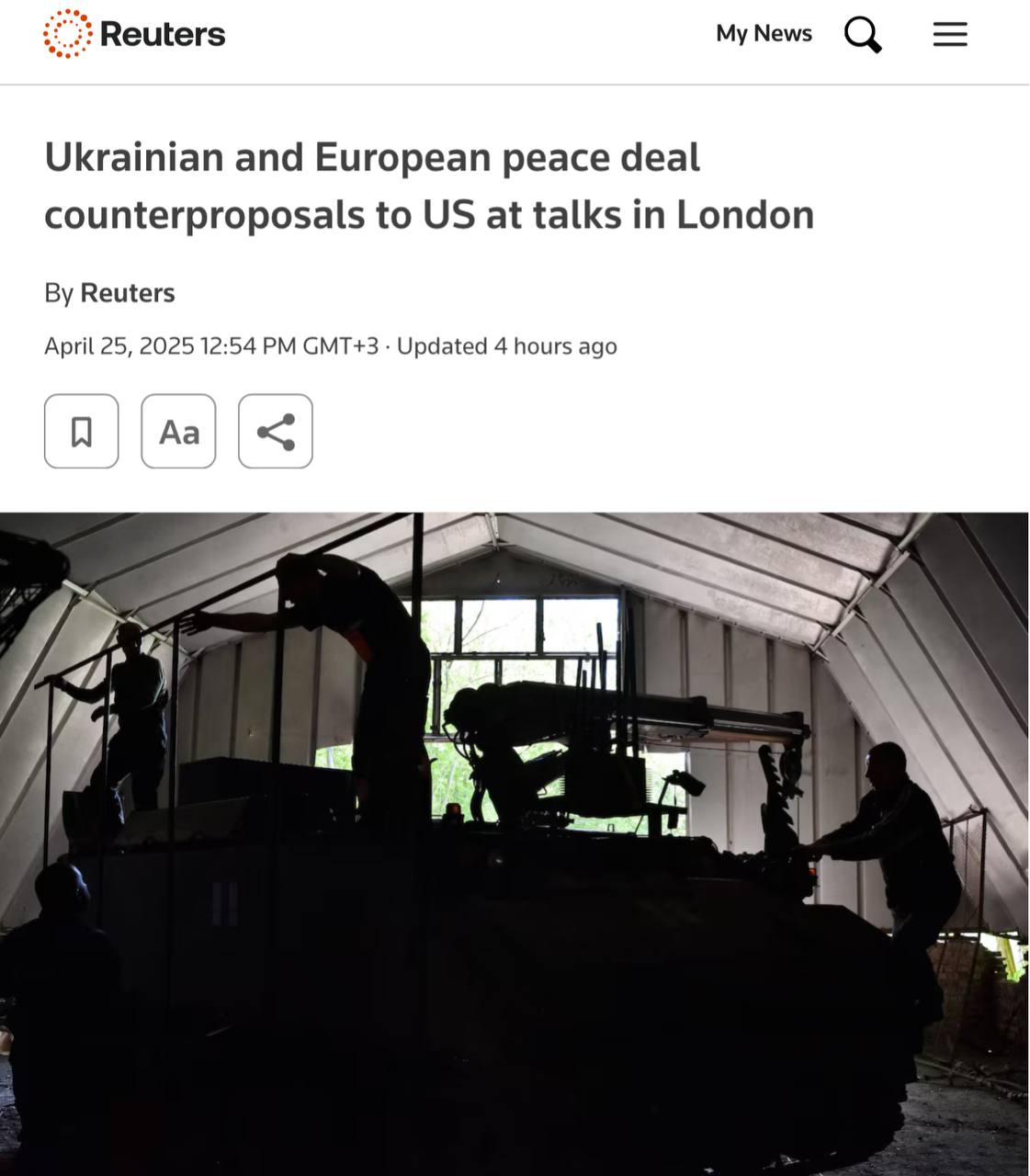Open the Reuters home page logo
Screen dimensions: 1030x1176
point(134,34)
